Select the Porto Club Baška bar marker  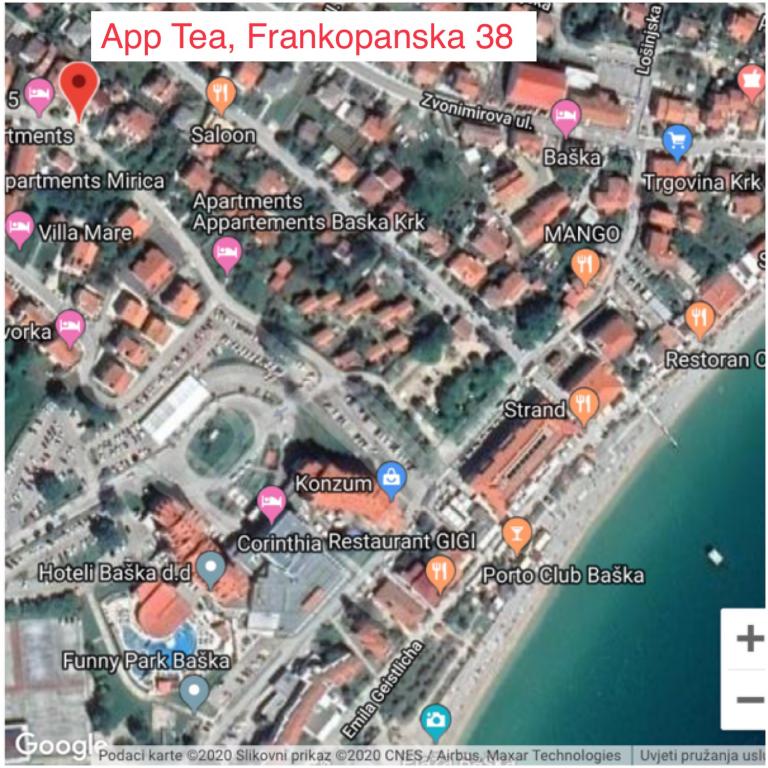[517, 535]
